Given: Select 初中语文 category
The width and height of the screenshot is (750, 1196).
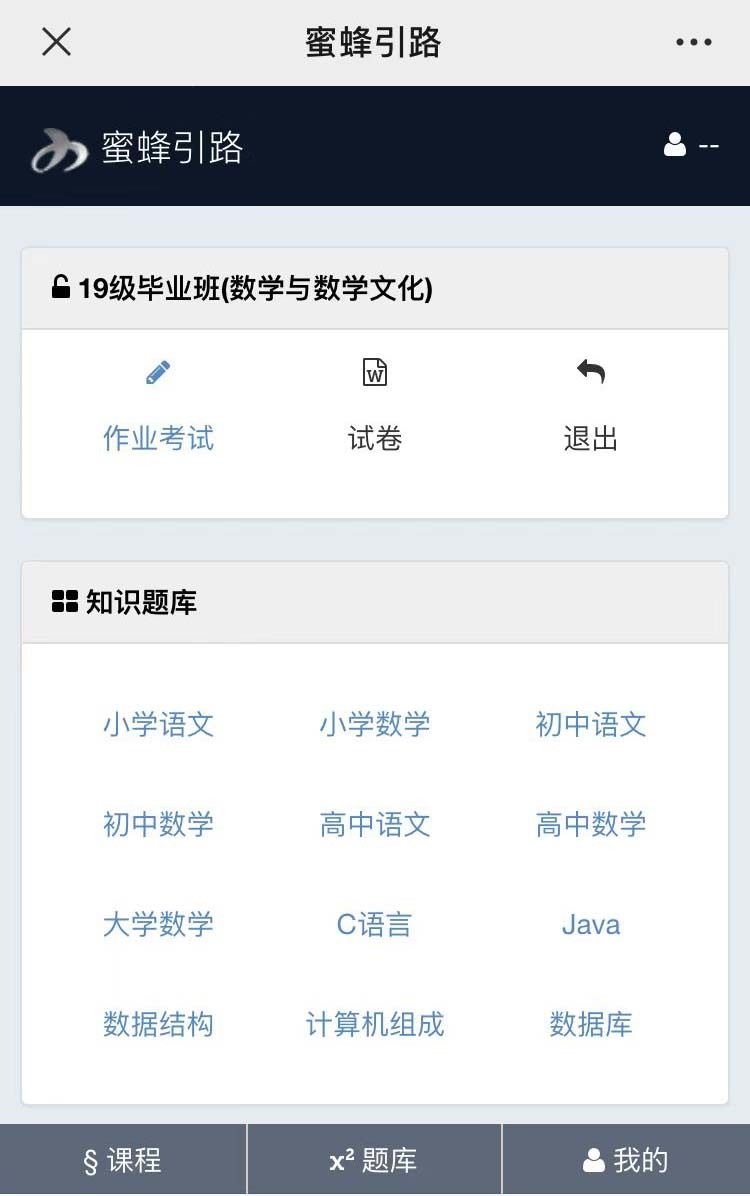Looking at the screenshot, I should (590, 724).
